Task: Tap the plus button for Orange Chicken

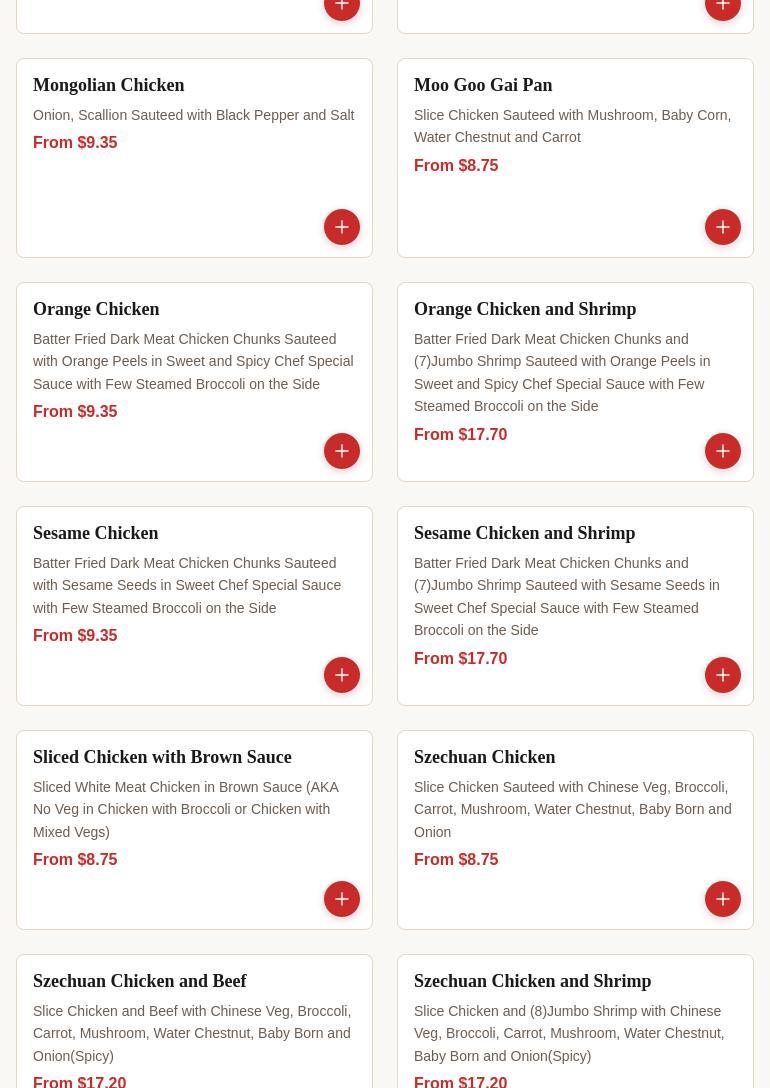Action: point(342,451)
